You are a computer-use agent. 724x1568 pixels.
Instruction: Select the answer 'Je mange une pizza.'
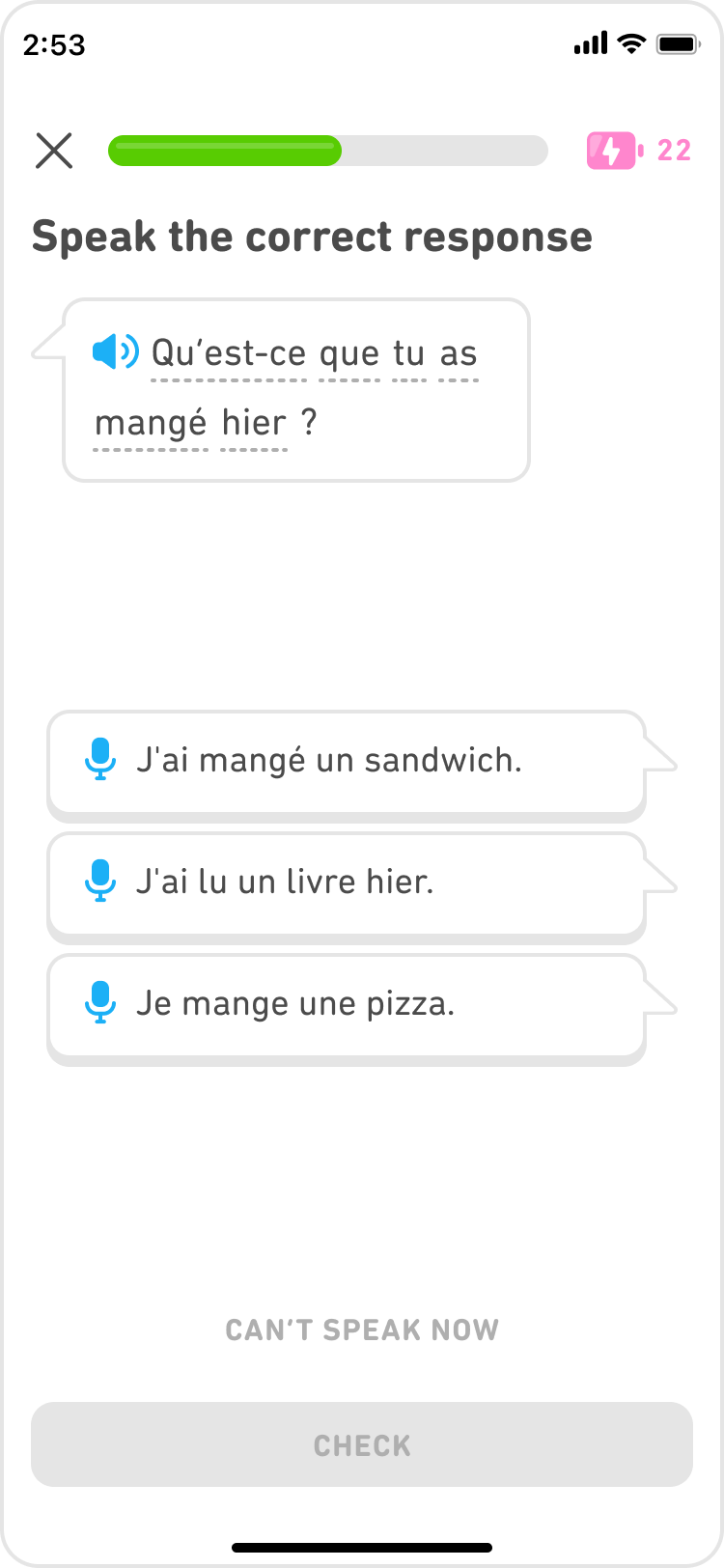pos(346,1006)
